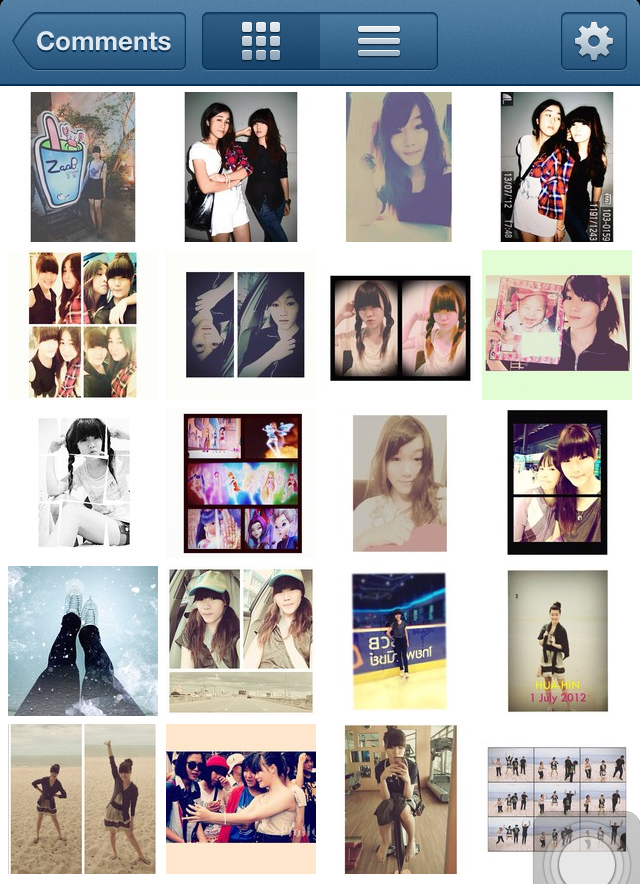Open the beach jumping group collage
640x884 pixels.
[555, 798]
